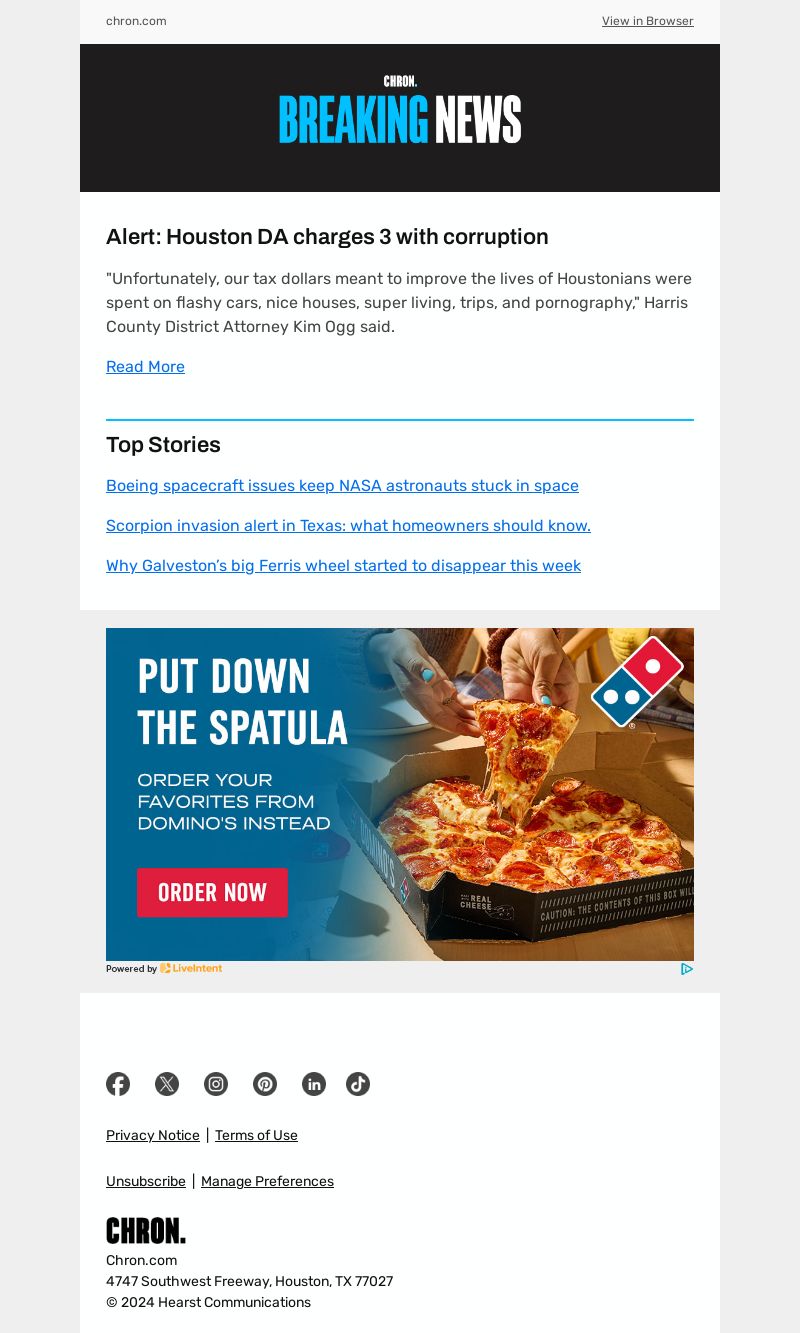Viewport: 800px width, 1333px height.
Task: Visit Chron's X profile
Action: pos(167,1084)
